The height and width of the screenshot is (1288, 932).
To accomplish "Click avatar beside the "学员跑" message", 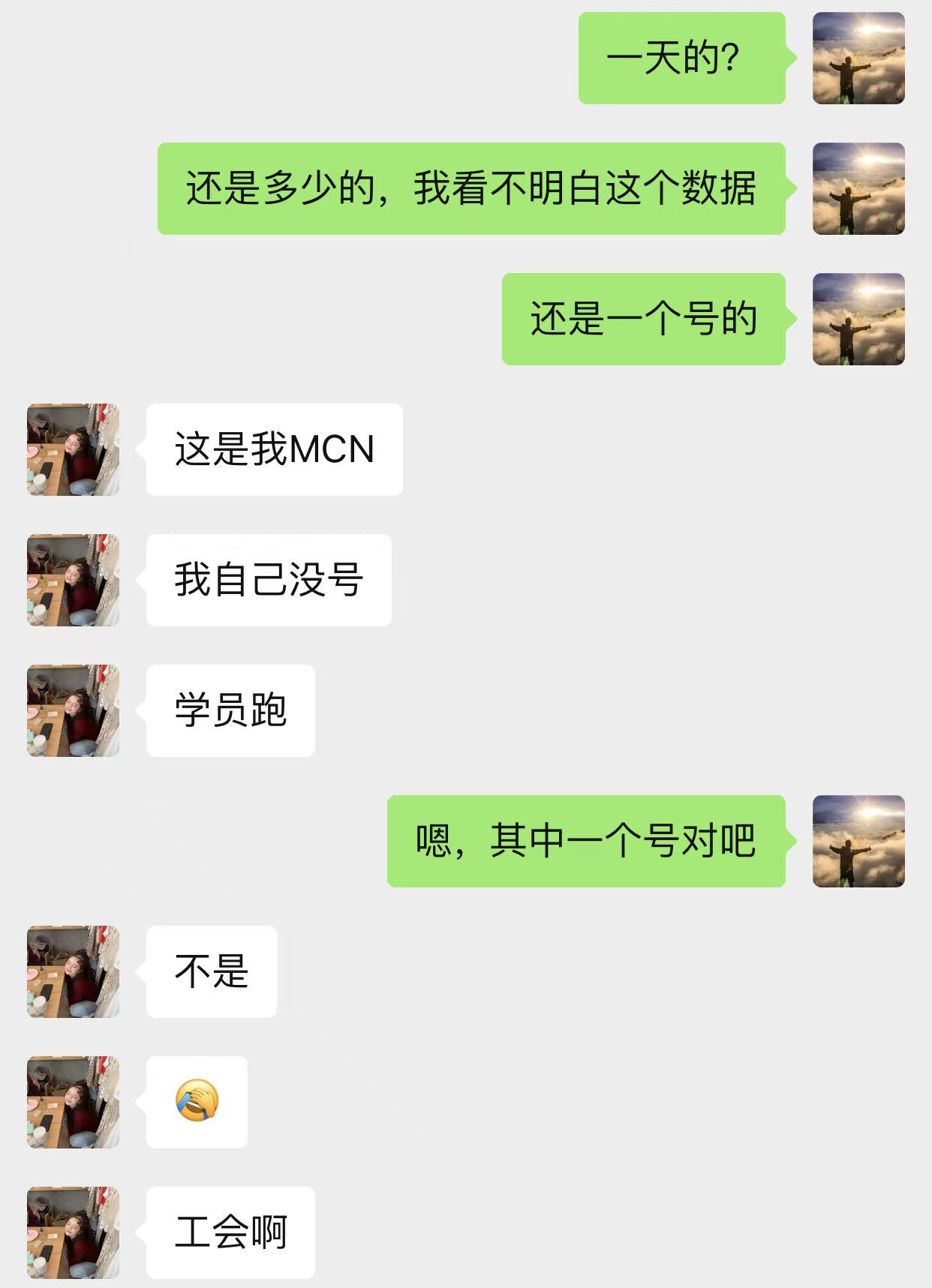I will click(73, 709).
